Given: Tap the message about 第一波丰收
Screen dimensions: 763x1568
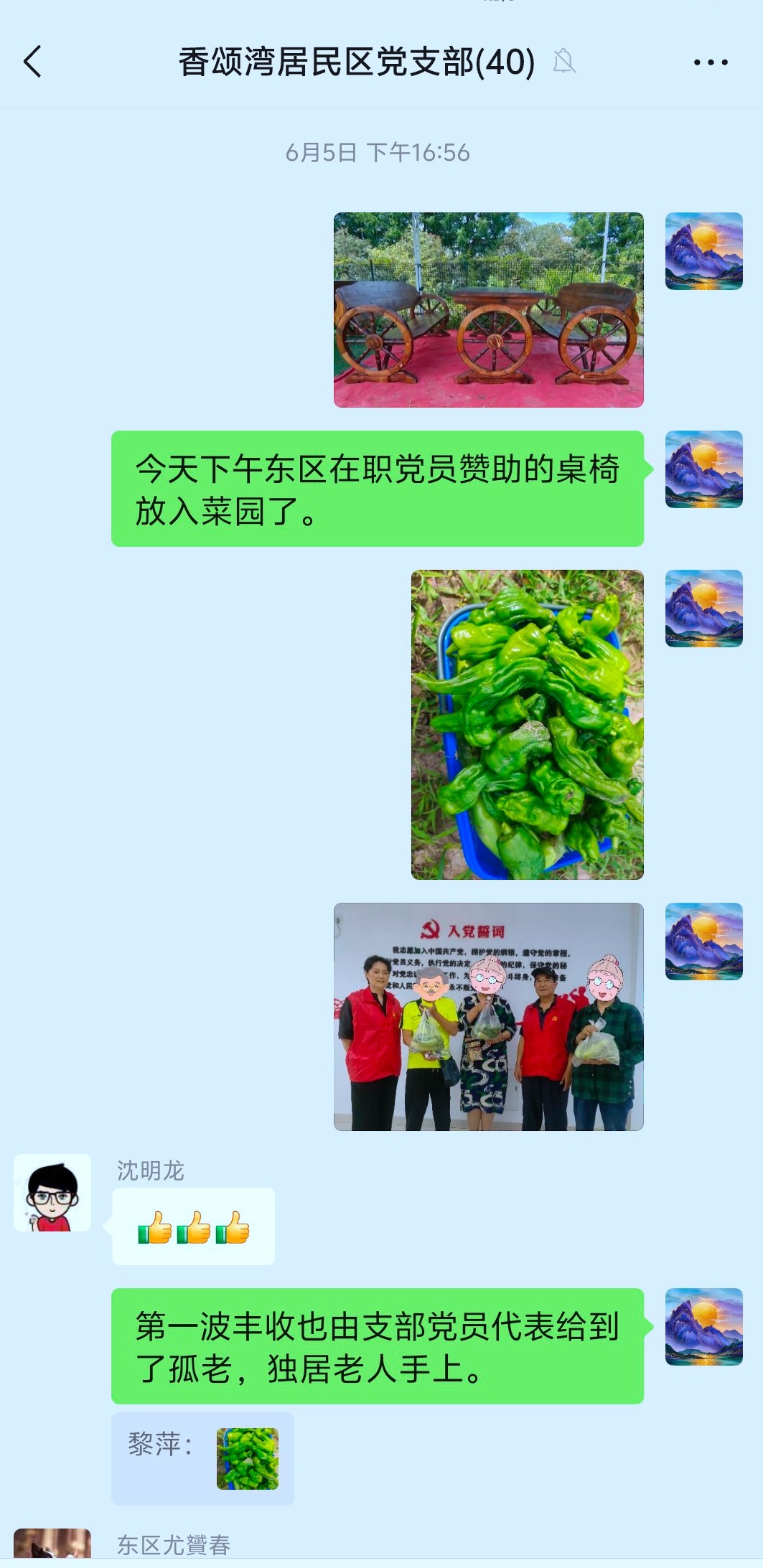Looking at the screenshot, I should 377,1346.
